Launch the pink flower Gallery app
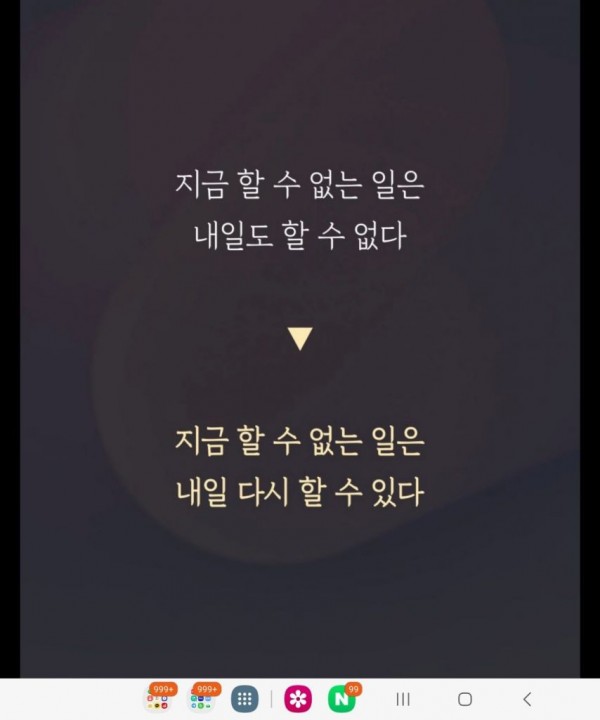This screenshot has height=720, width=600. click(298, 700)
